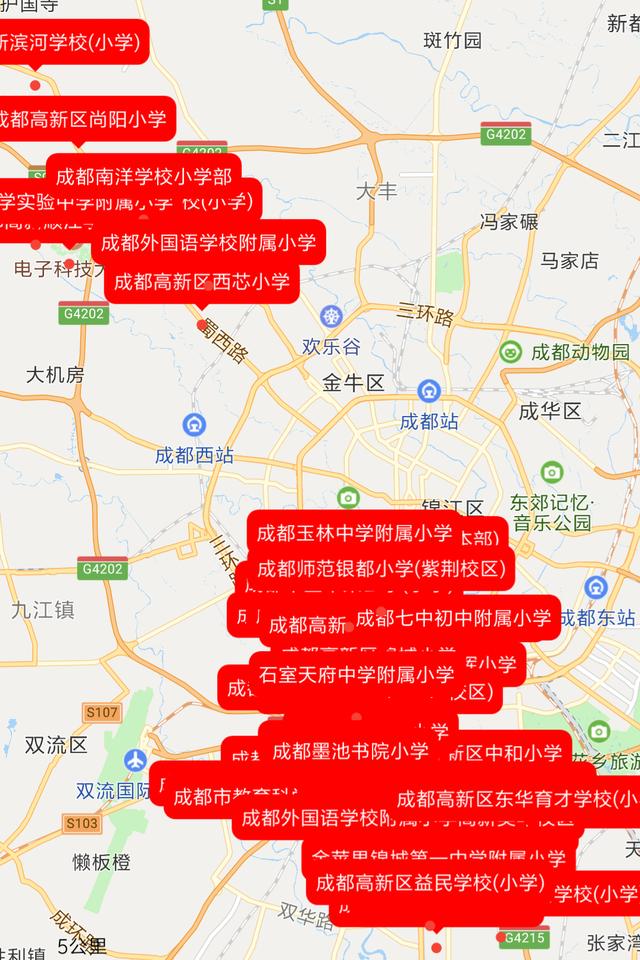Open 成都高新区西芯小学 school callout

201,282
